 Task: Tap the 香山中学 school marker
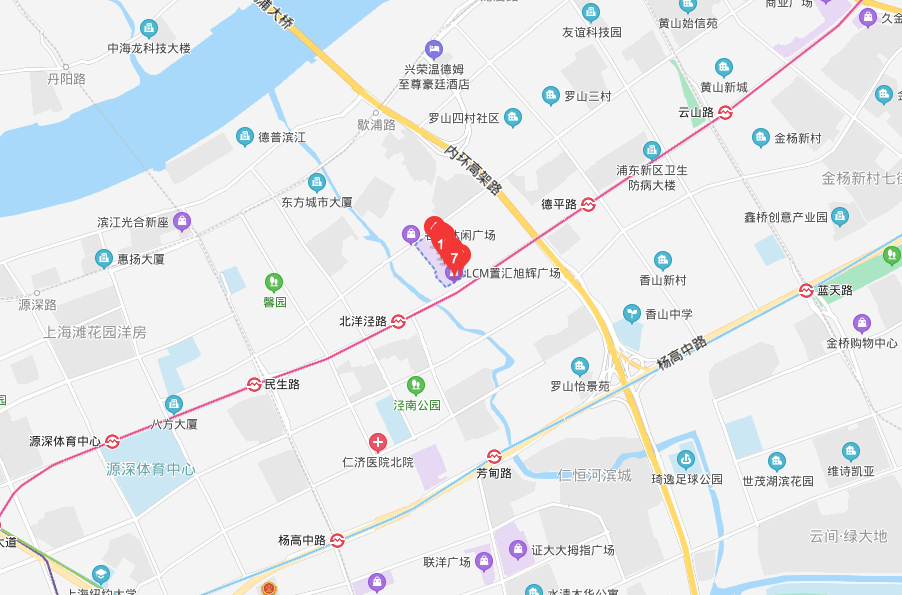pyautogui.click(x=631, y=314)
